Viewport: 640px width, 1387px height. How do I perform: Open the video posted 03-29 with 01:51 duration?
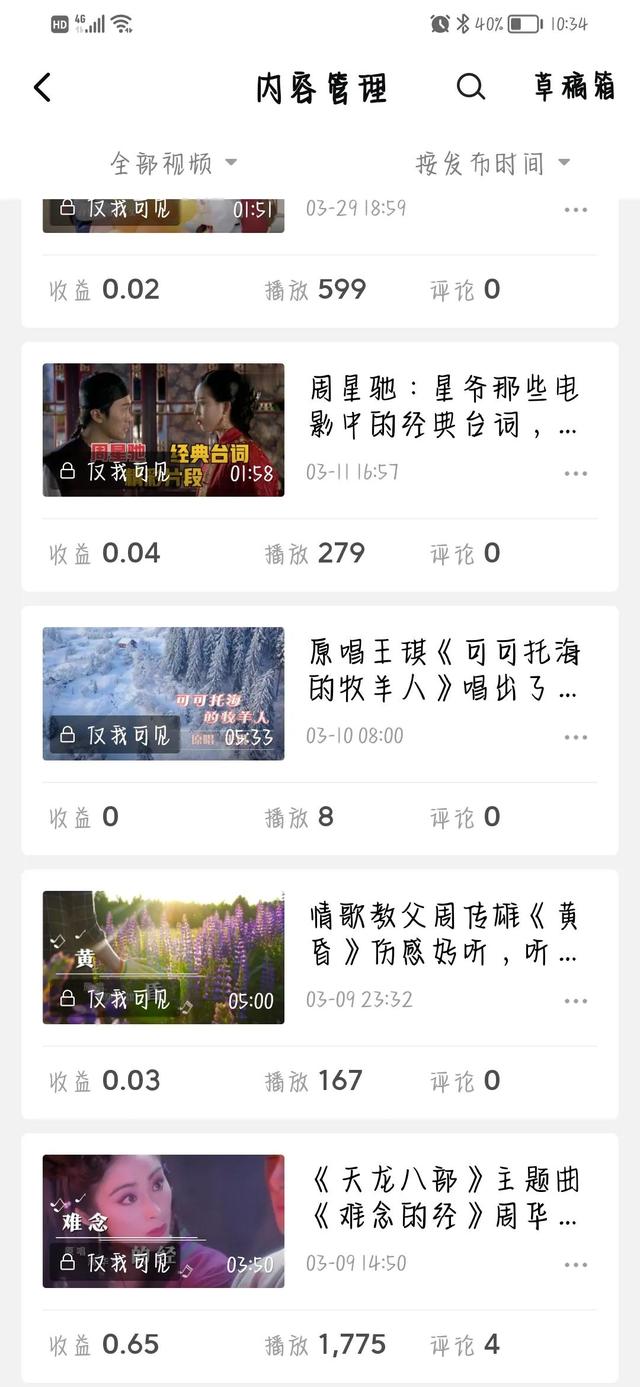point(163,214)
